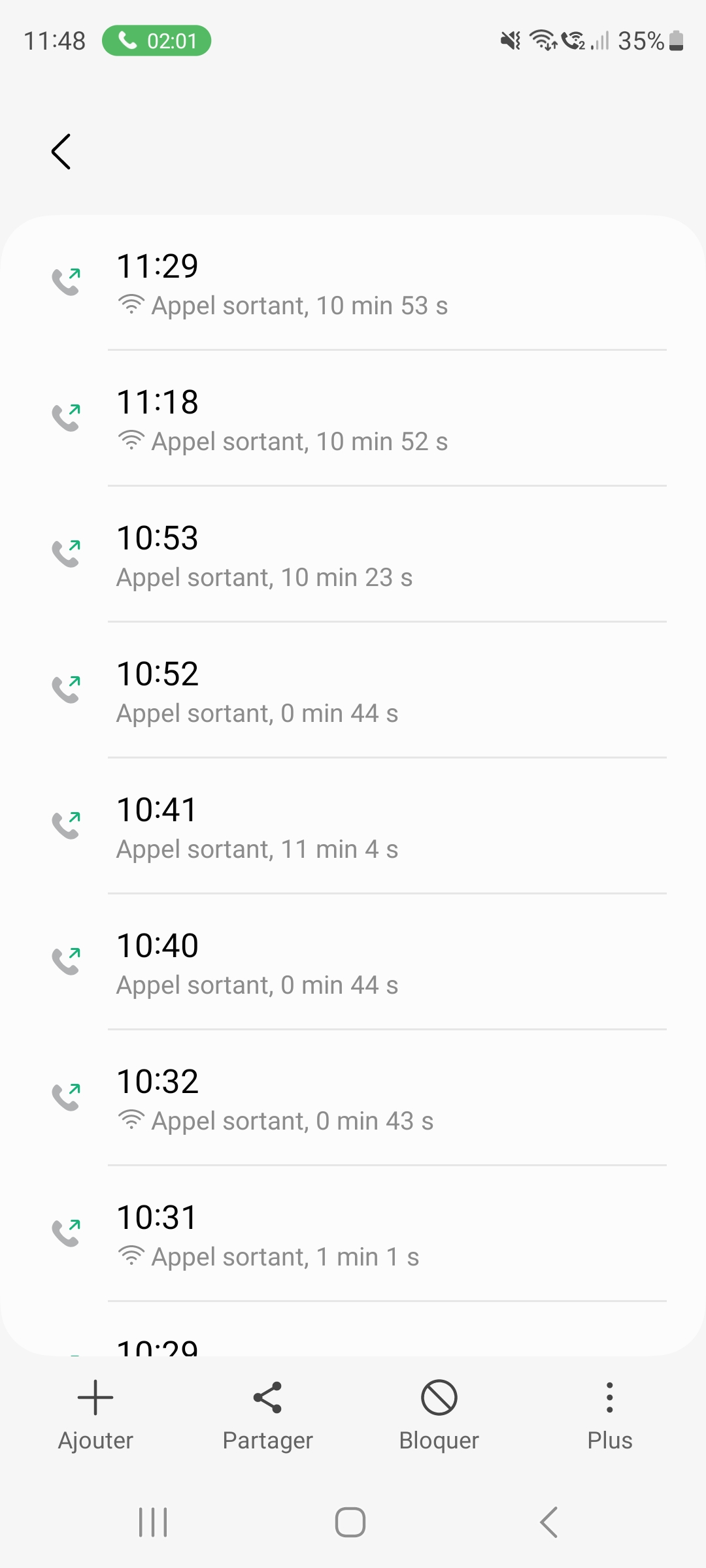706x1568 pixels.
Task: Go back using the top-left arrow
Action: pos(61,152)
